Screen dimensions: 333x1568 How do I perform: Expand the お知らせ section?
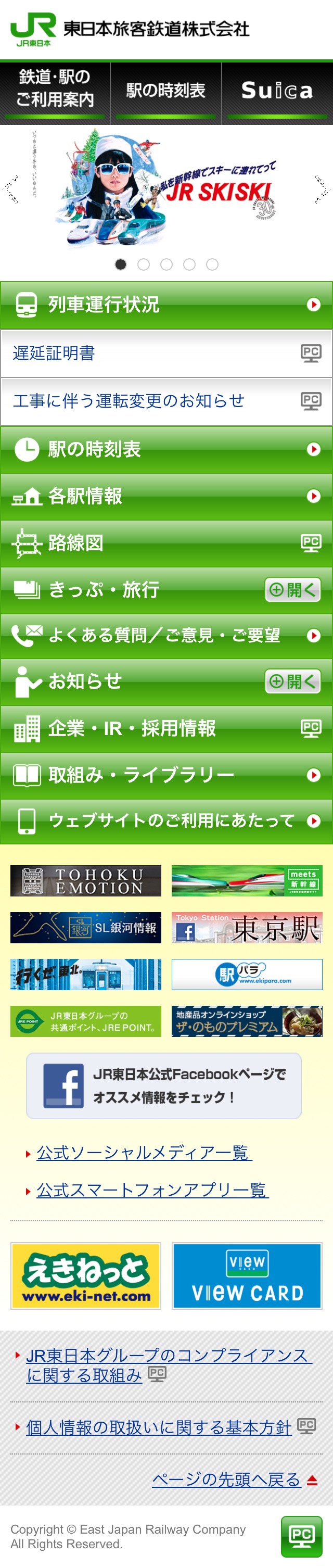[292, 681]
